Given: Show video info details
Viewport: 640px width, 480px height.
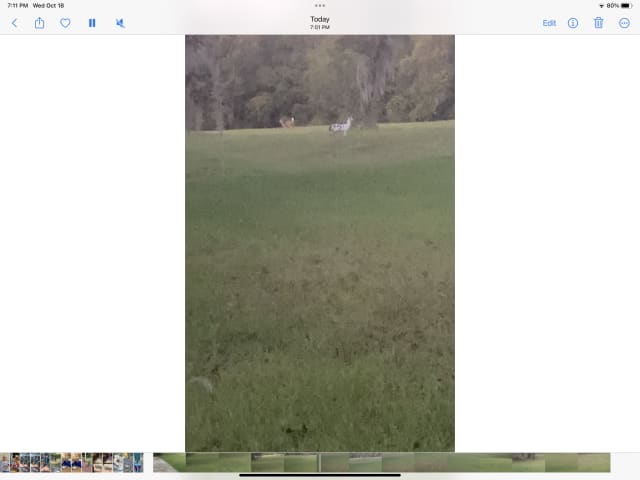Looking at the screenshot, I should 573,23.
